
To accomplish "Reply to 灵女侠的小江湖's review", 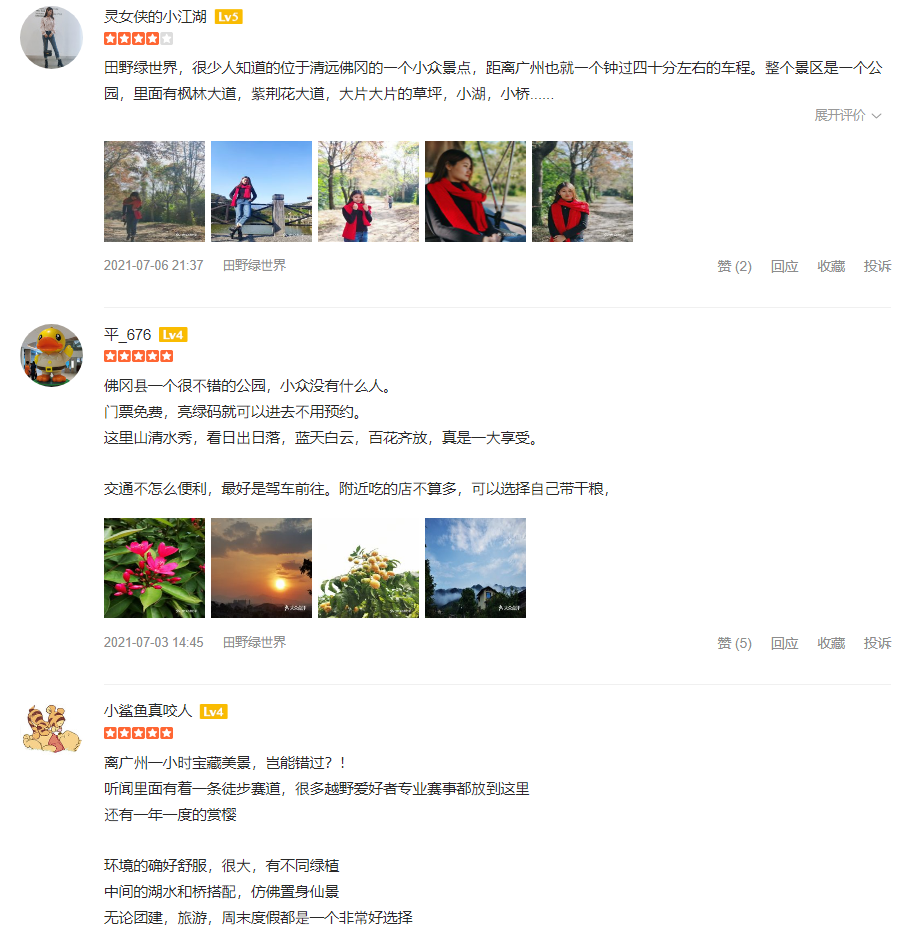I will [x=784, y=266].
